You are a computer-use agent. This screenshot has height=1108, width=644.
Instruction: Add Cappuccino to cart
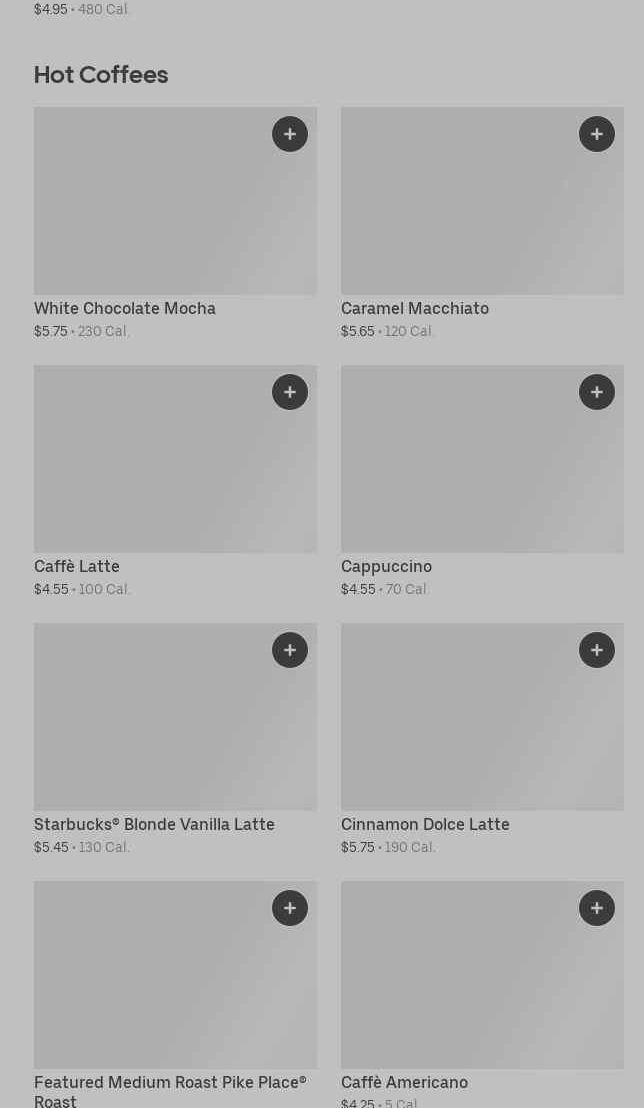(x=597, y=392)
